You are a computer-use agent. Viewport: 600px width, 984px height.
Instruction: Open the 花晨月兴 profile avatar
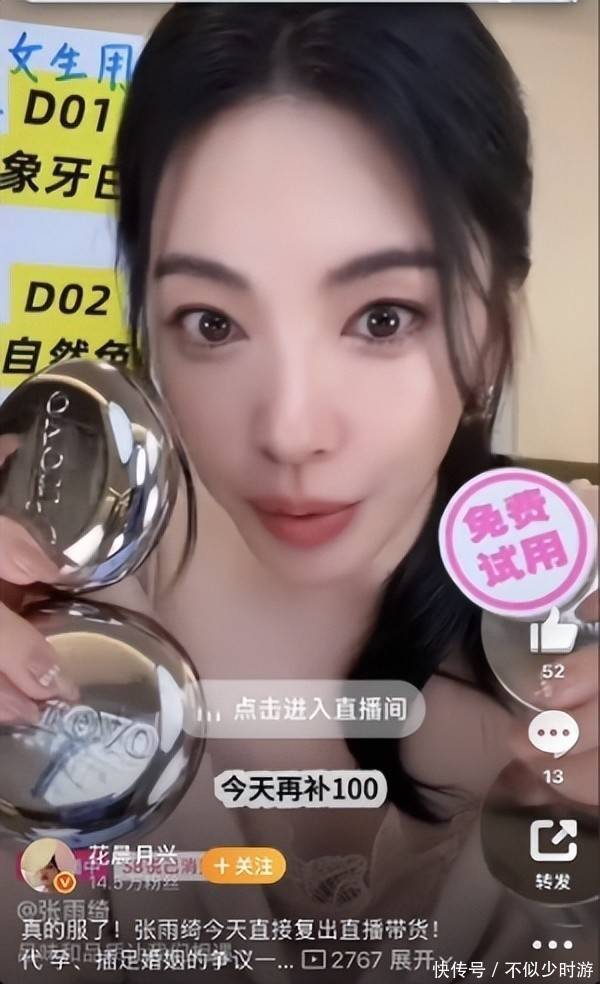[46, 866]
